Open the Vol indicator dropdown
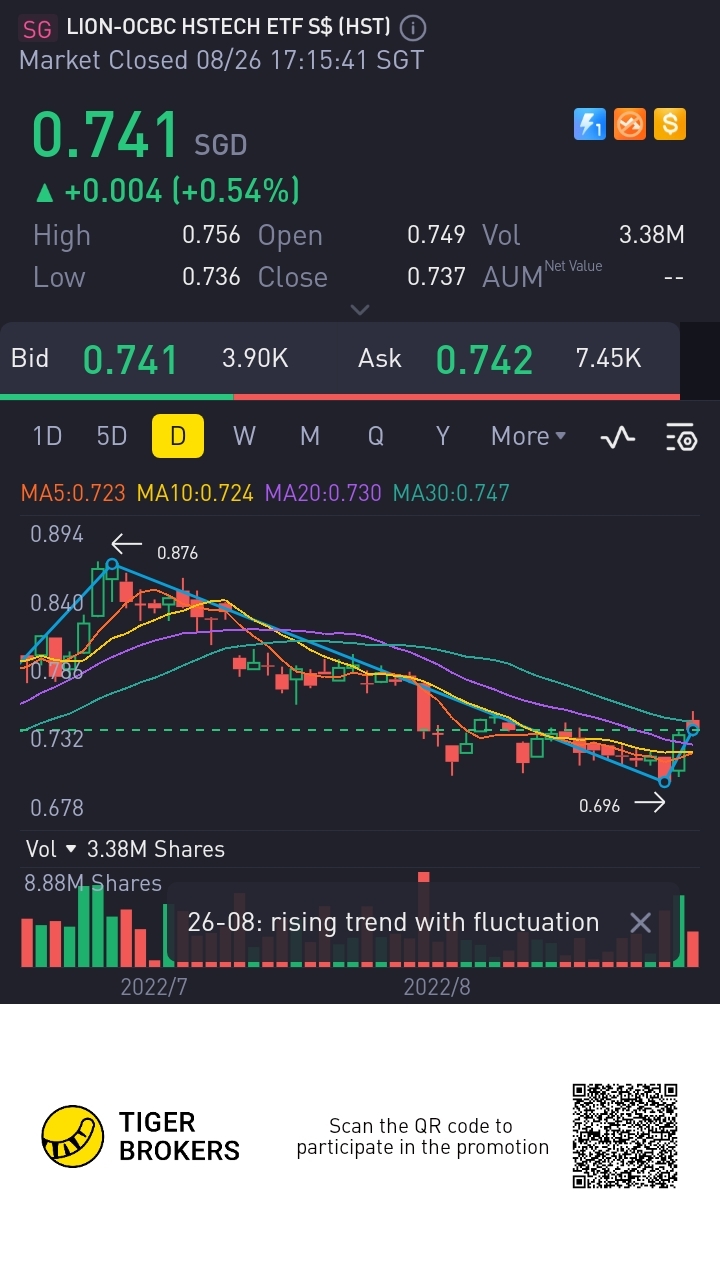Image resolution: width=720 pixels, height=1269 pixels. (70, 849)
